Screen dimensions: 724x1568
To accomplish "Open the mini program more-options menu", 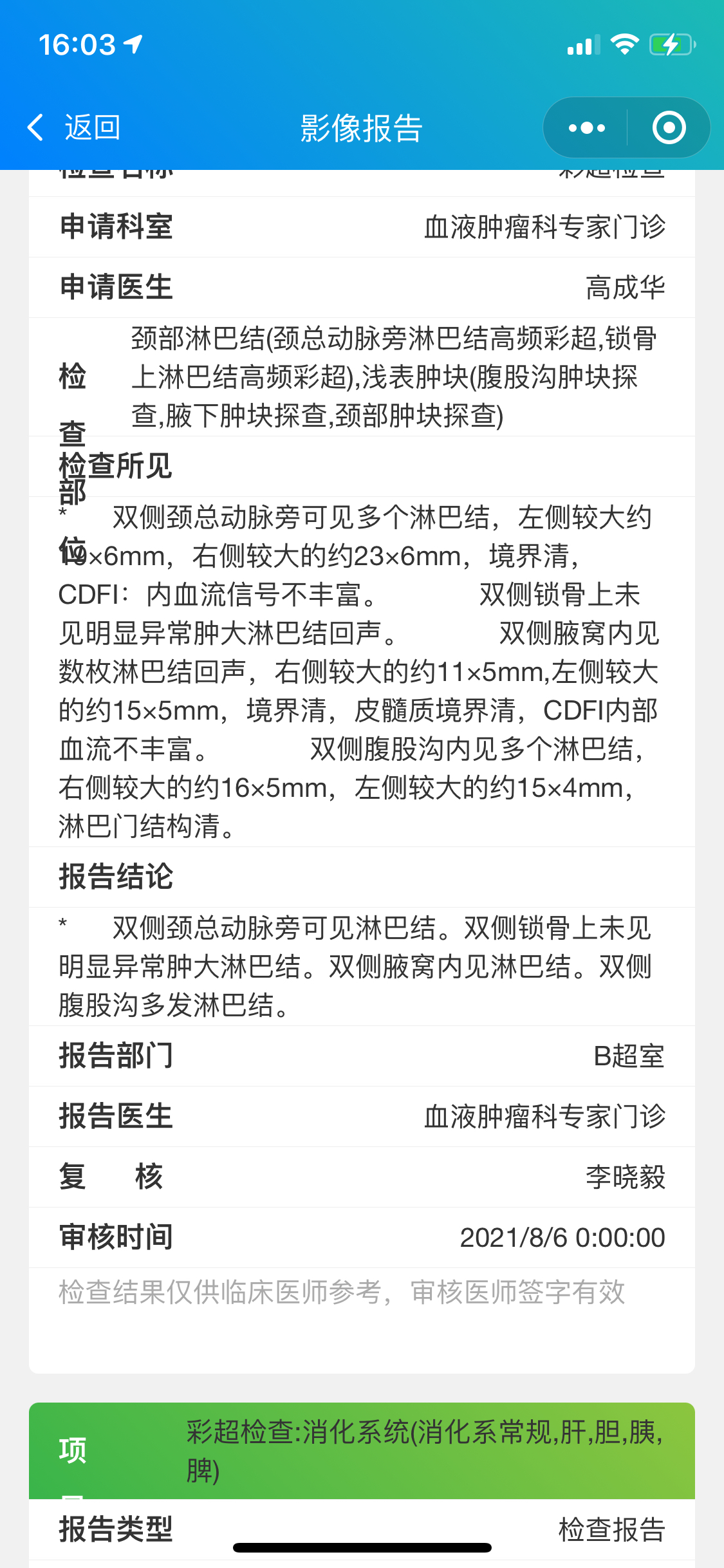I will (x=586, y=127).
